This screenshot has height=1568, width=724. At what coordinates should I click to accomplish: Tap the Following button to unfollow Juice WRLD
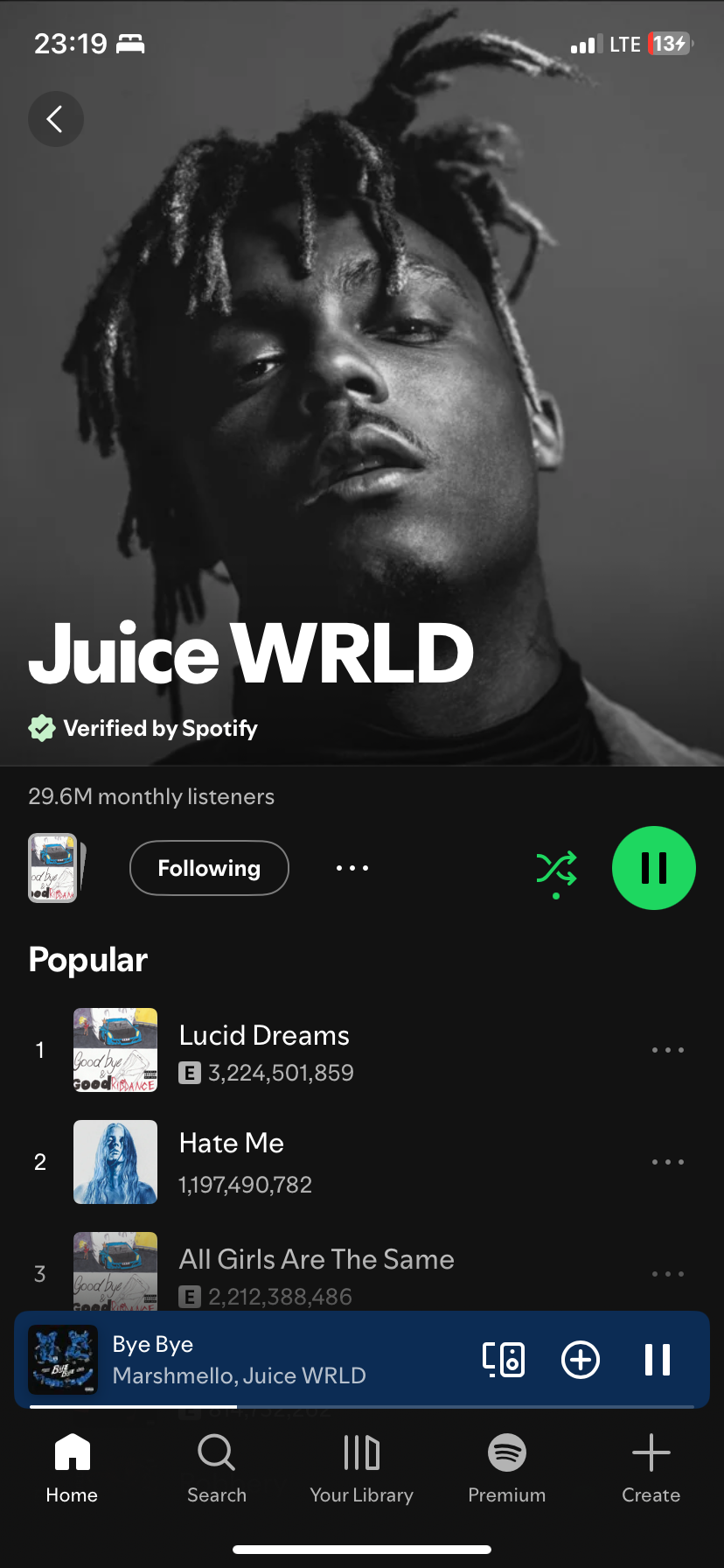click(209, 868)
